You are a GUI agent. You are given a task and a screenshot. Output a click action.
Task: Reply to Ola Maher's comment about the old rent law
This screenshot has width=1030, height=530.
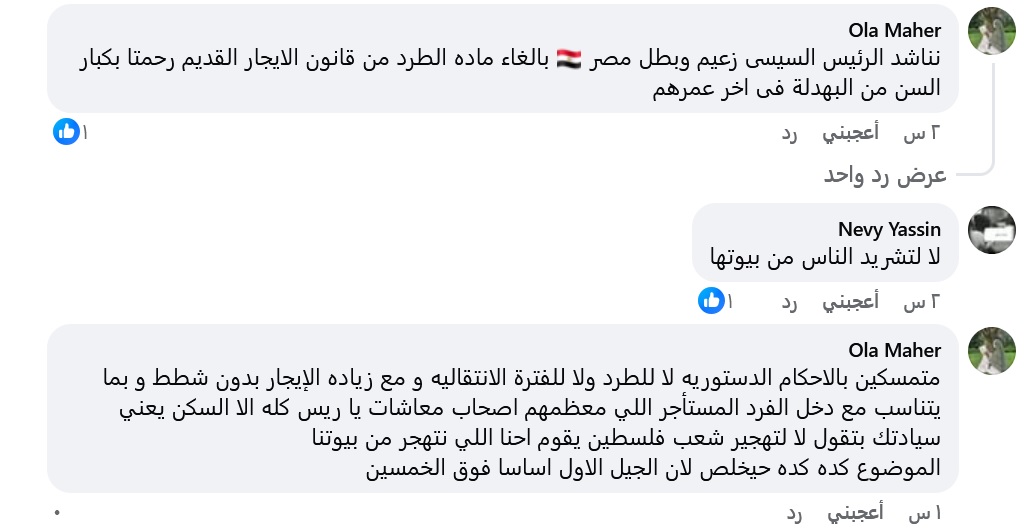pos(790,133)
